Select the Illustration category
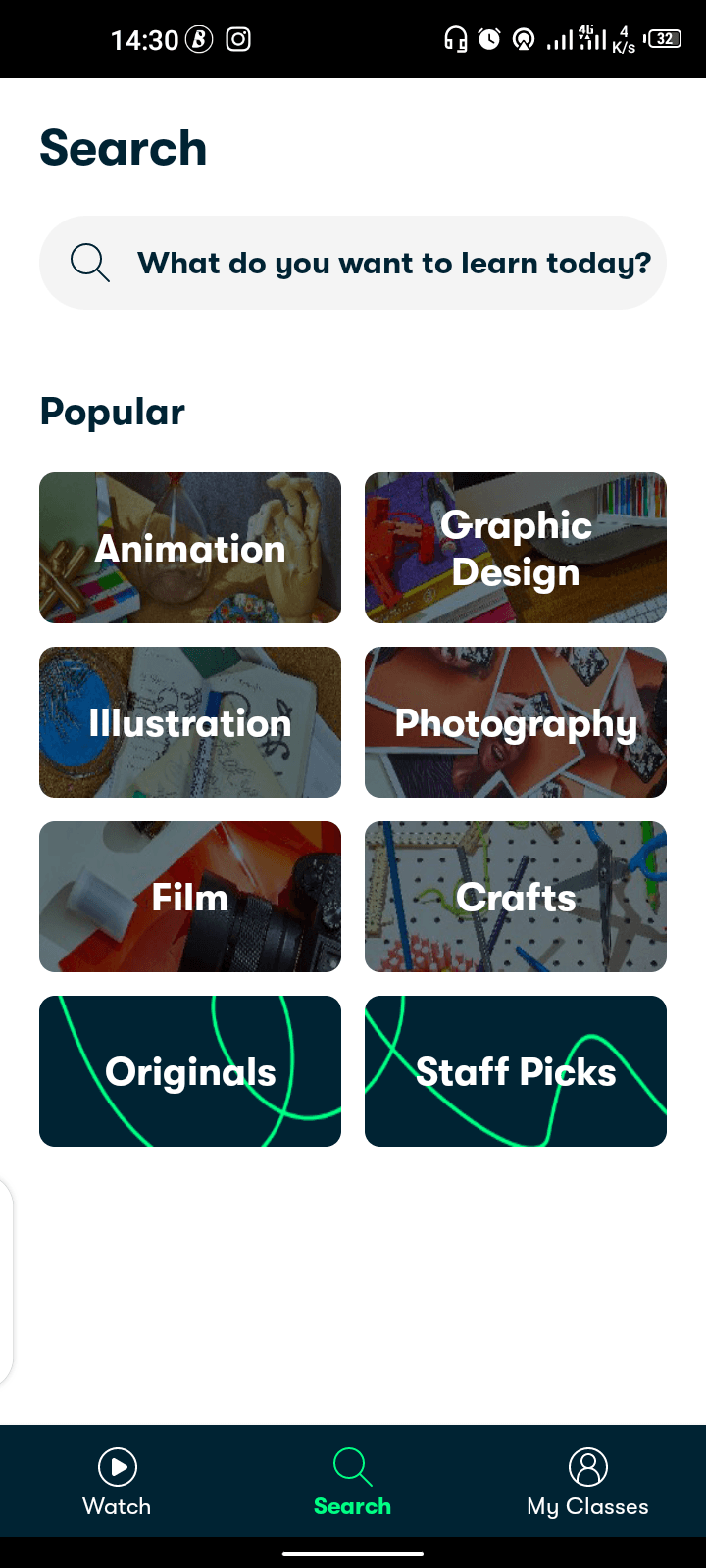 click(x=189, y=722)
